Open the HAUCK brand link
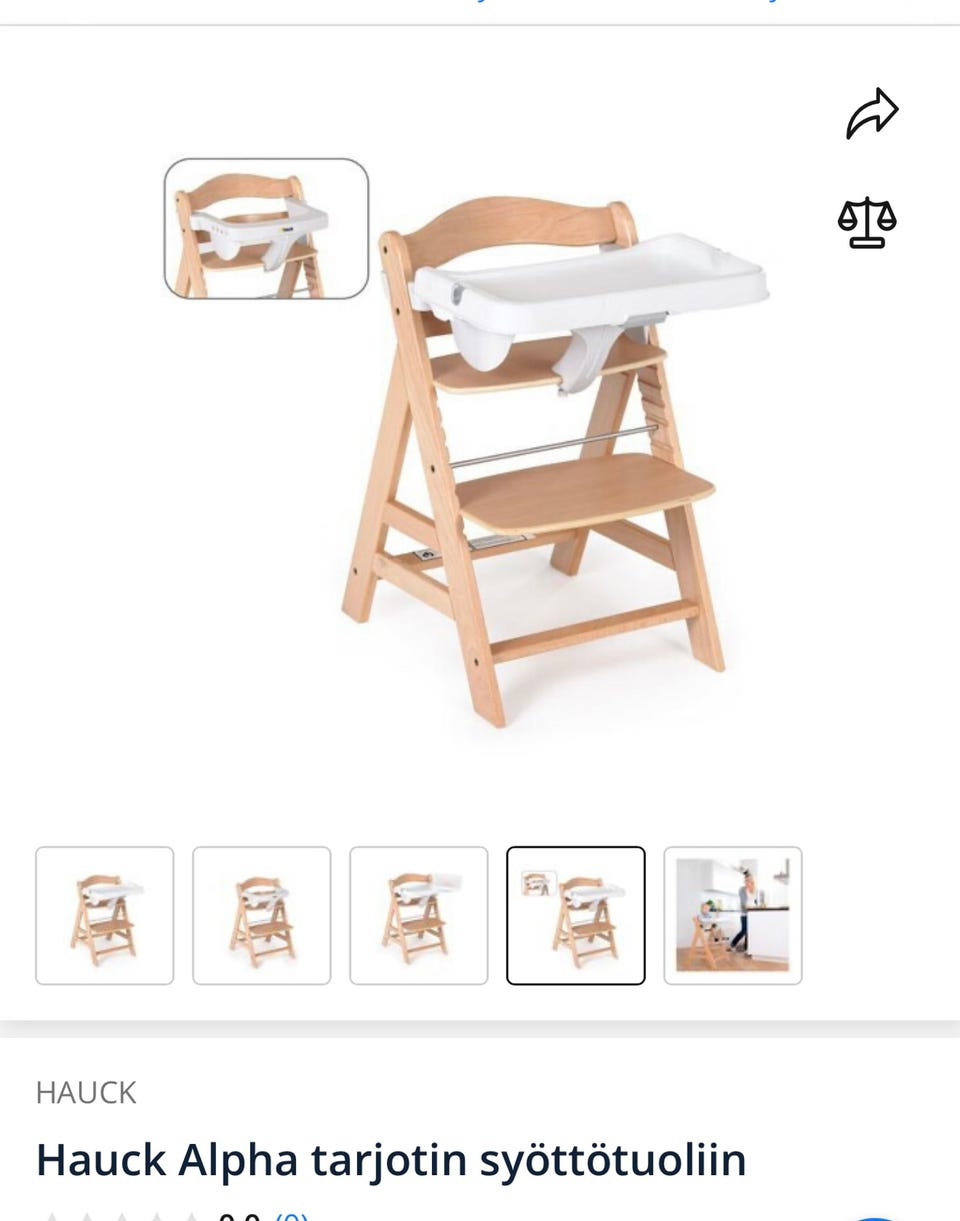The width and height of the screenshot is (960, 1221). [86, 1092]
